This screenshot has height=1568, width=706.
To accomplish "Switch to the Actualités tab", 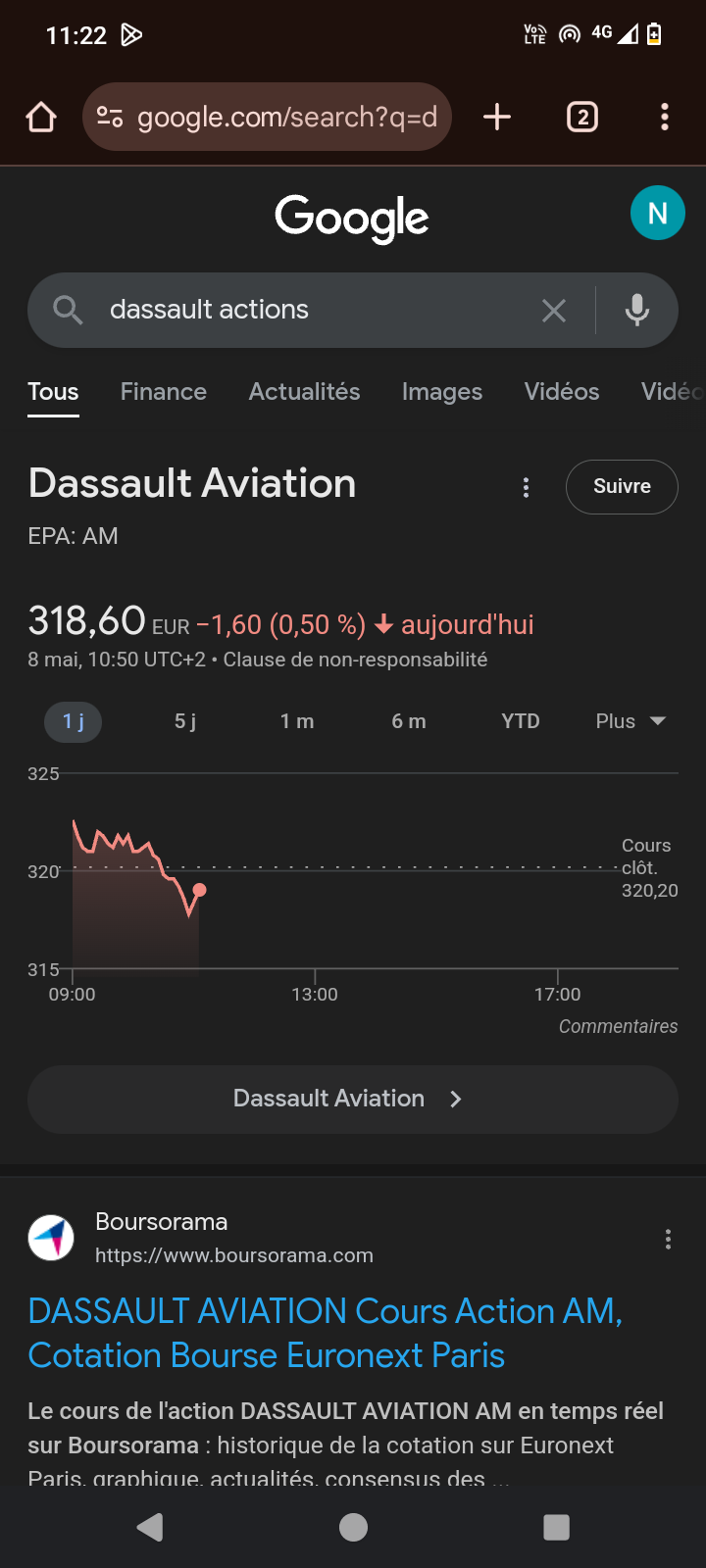I will (x=304, y=391).
